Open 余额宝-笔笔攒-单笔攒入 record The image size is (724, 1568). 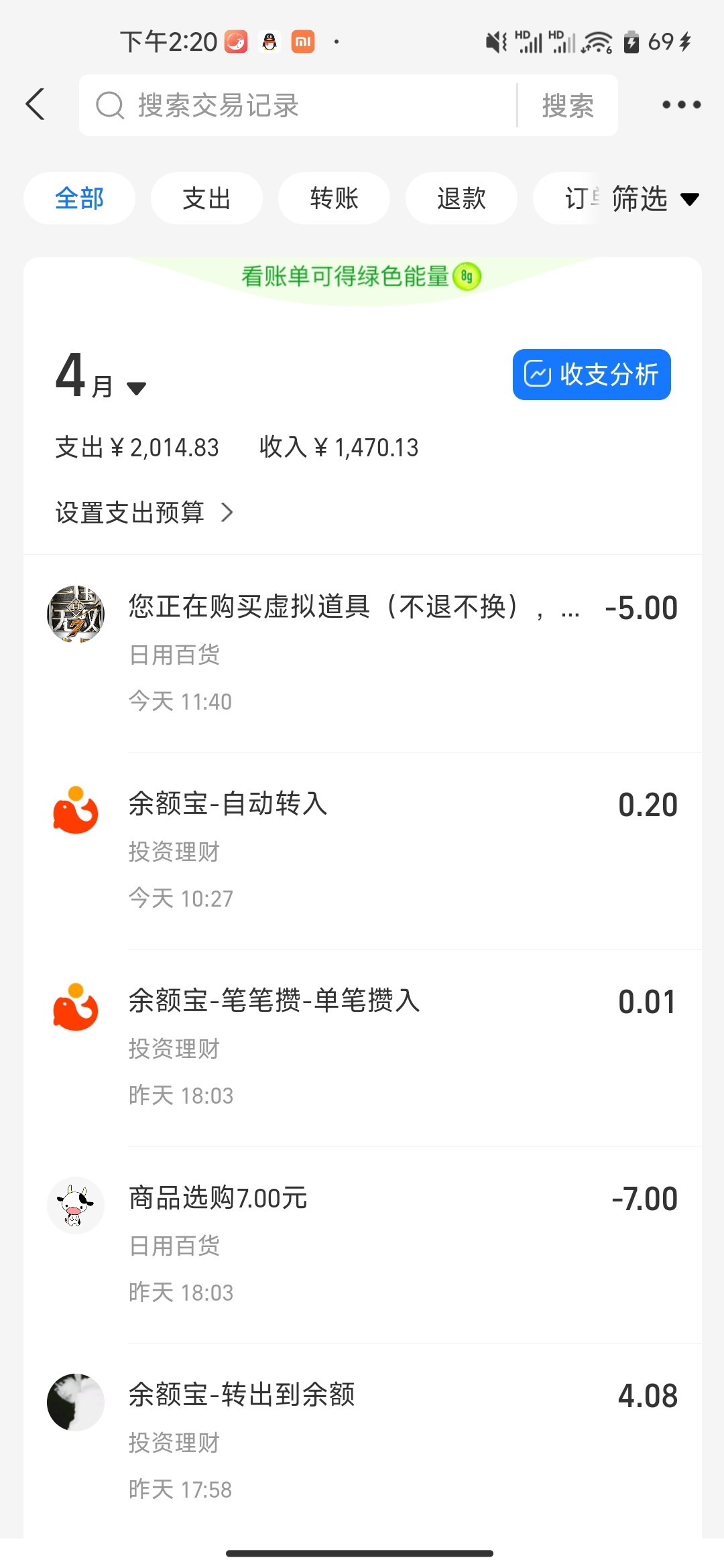tap(402, 1047)
